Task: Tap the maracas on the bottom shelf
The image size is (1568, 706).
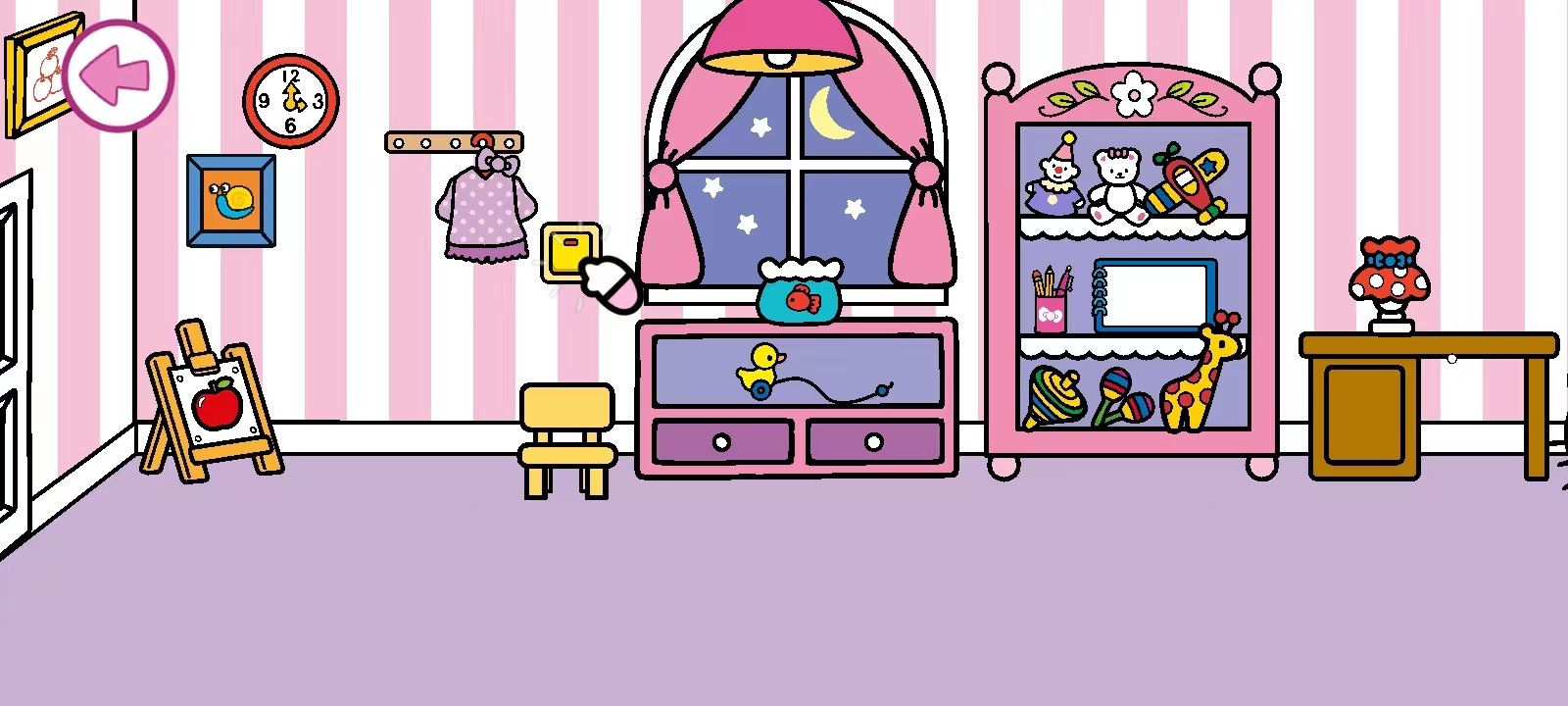Action: point(1121,397)
